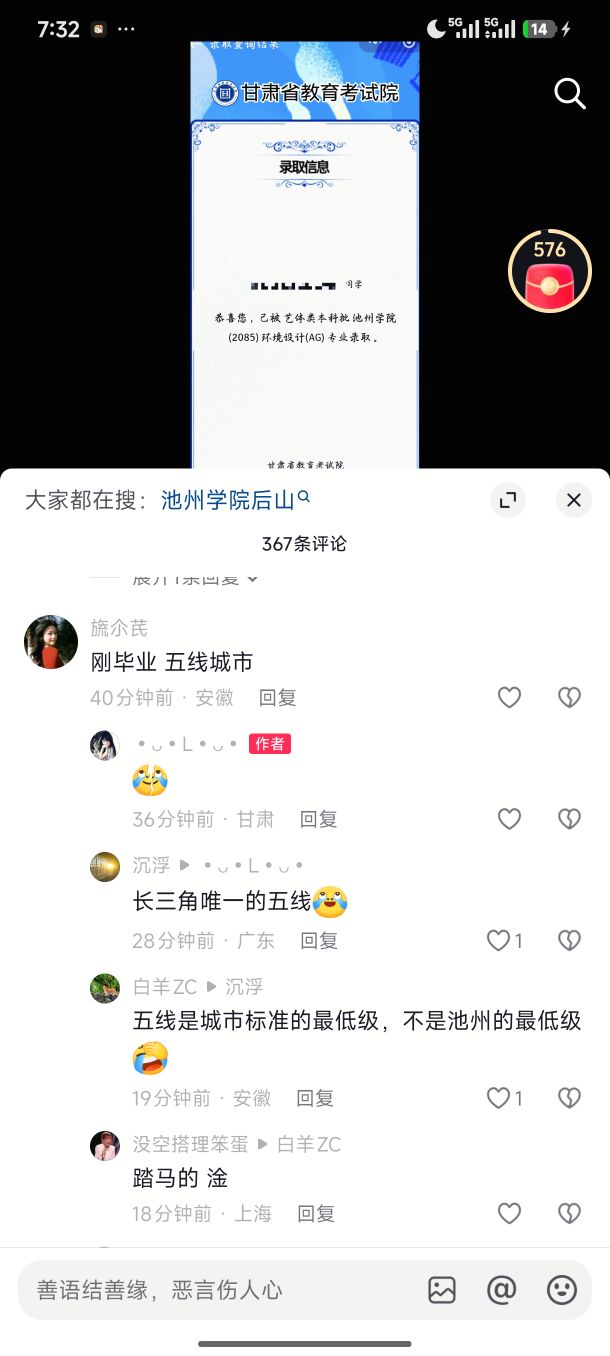Like the comment 刚毕业 五线城市

[x=510, y=698]
